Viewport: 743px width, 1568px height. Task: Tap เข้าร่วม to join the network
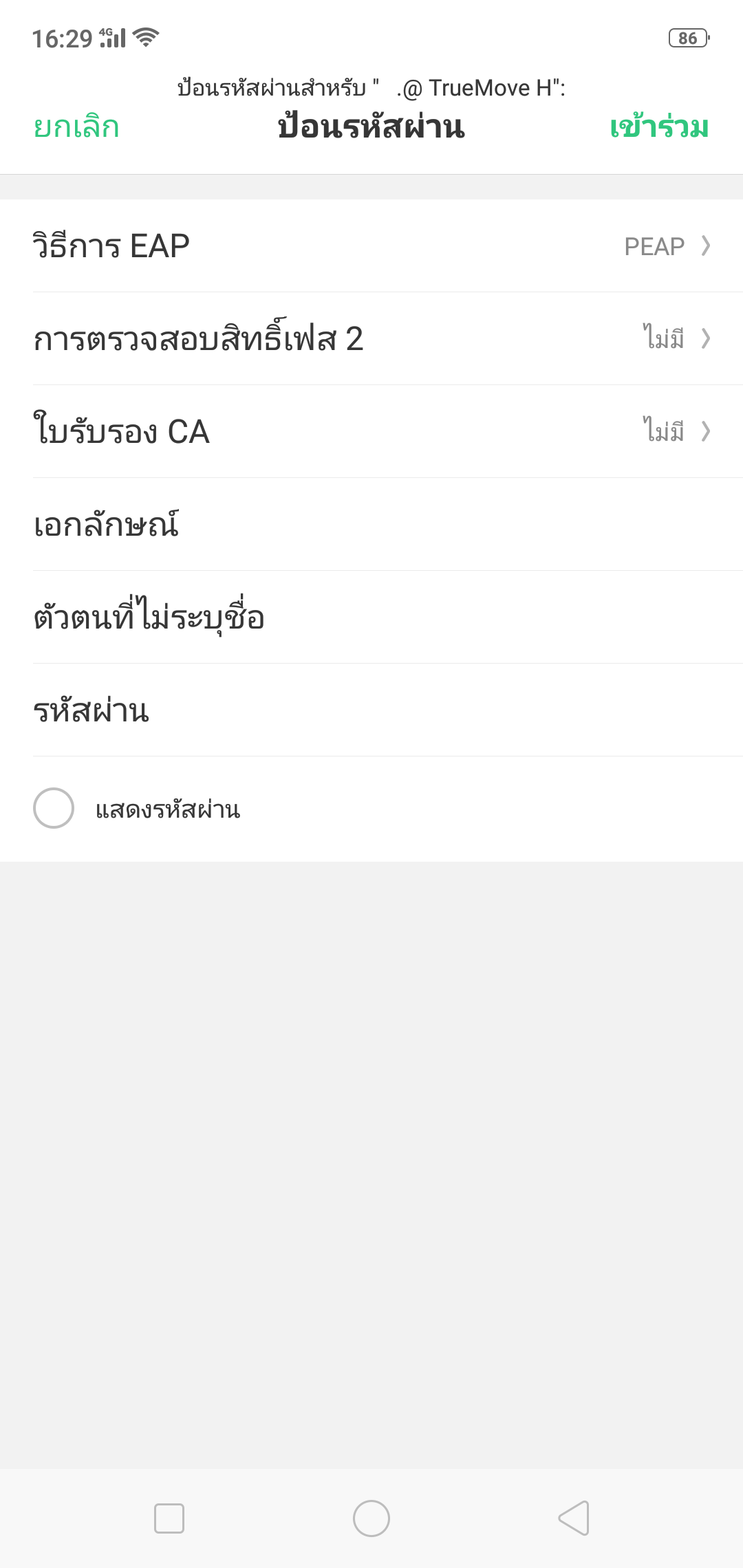(658, 127)
